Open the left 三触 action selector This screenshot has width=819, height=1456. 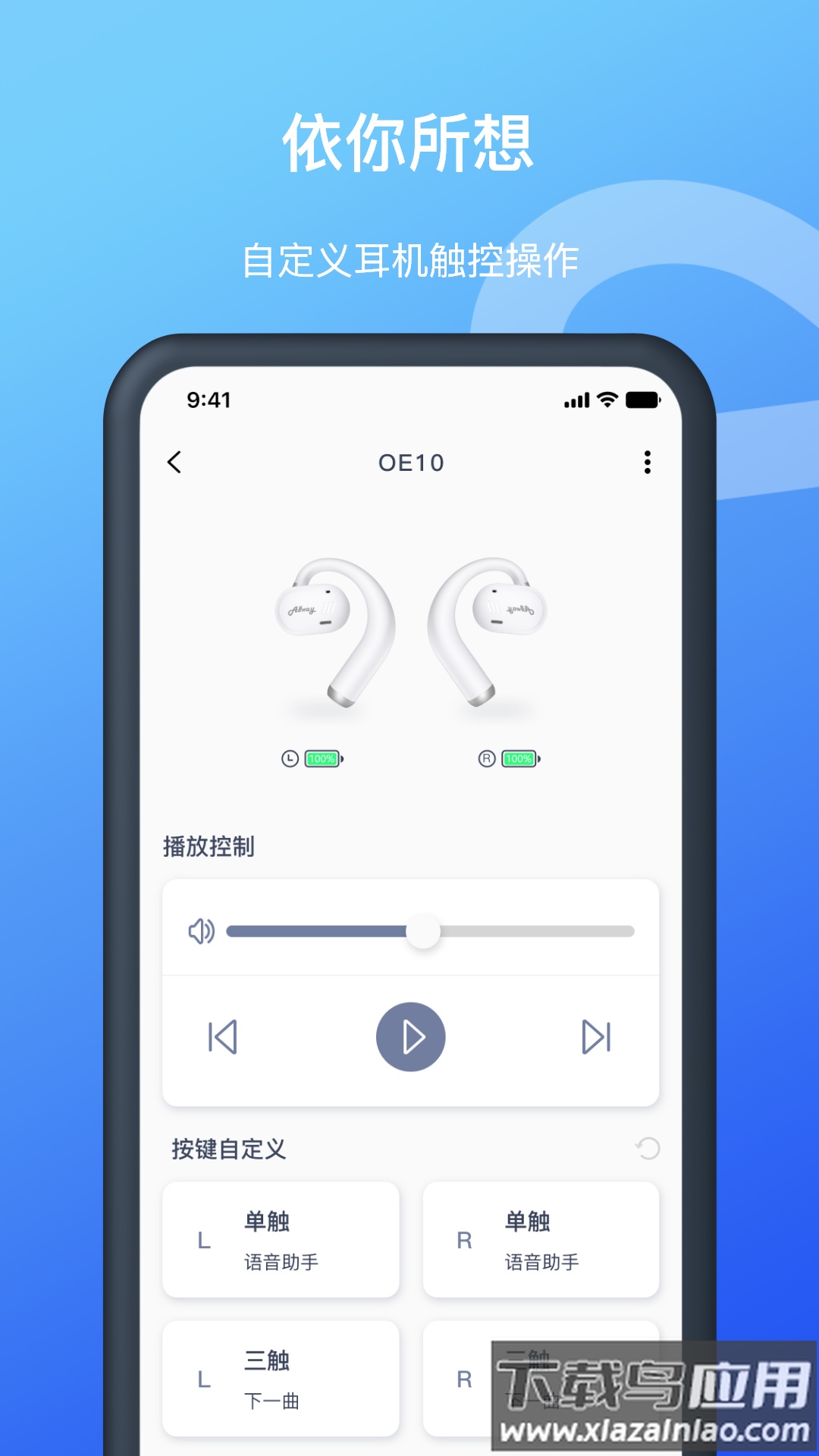[x=280, y=1379]
